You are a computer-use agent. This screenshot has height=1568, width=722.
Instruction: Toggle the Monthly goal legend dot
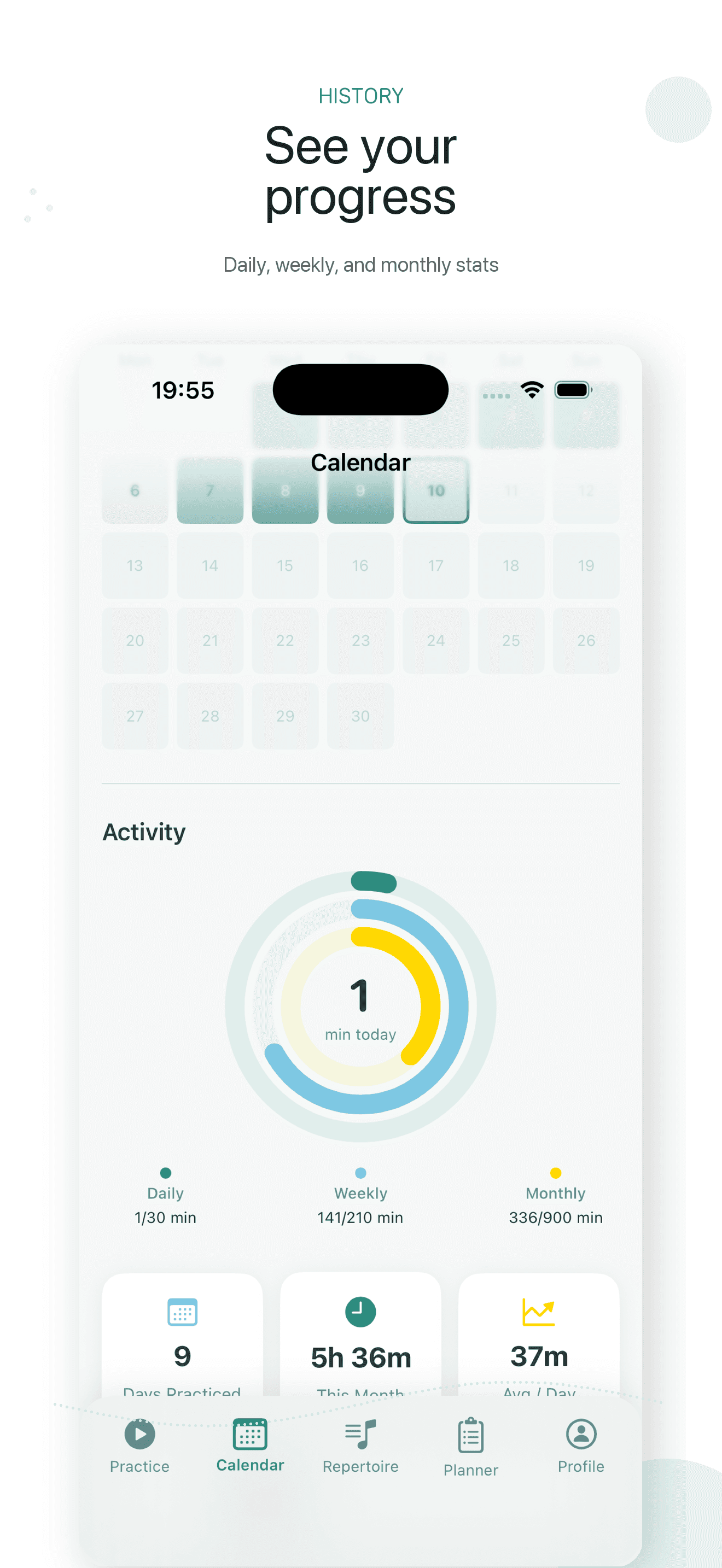(555, 1174)
